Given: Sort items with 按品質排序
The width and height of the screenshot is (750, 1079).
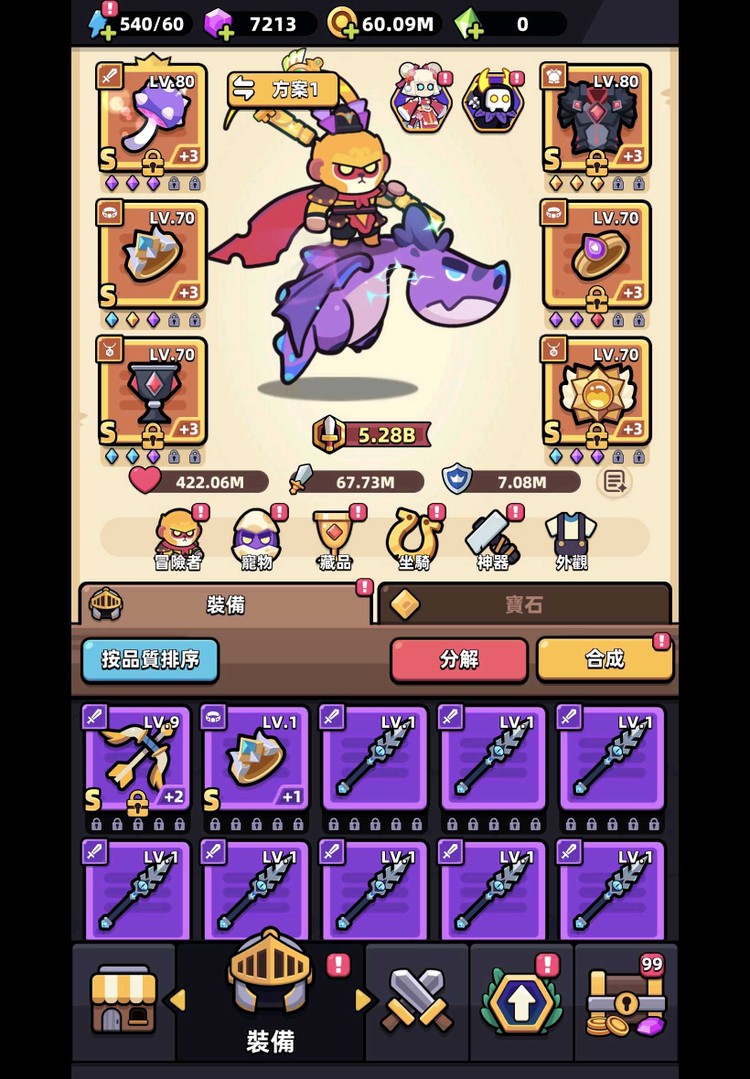Looking at the screenshot, I should point(150,660).
